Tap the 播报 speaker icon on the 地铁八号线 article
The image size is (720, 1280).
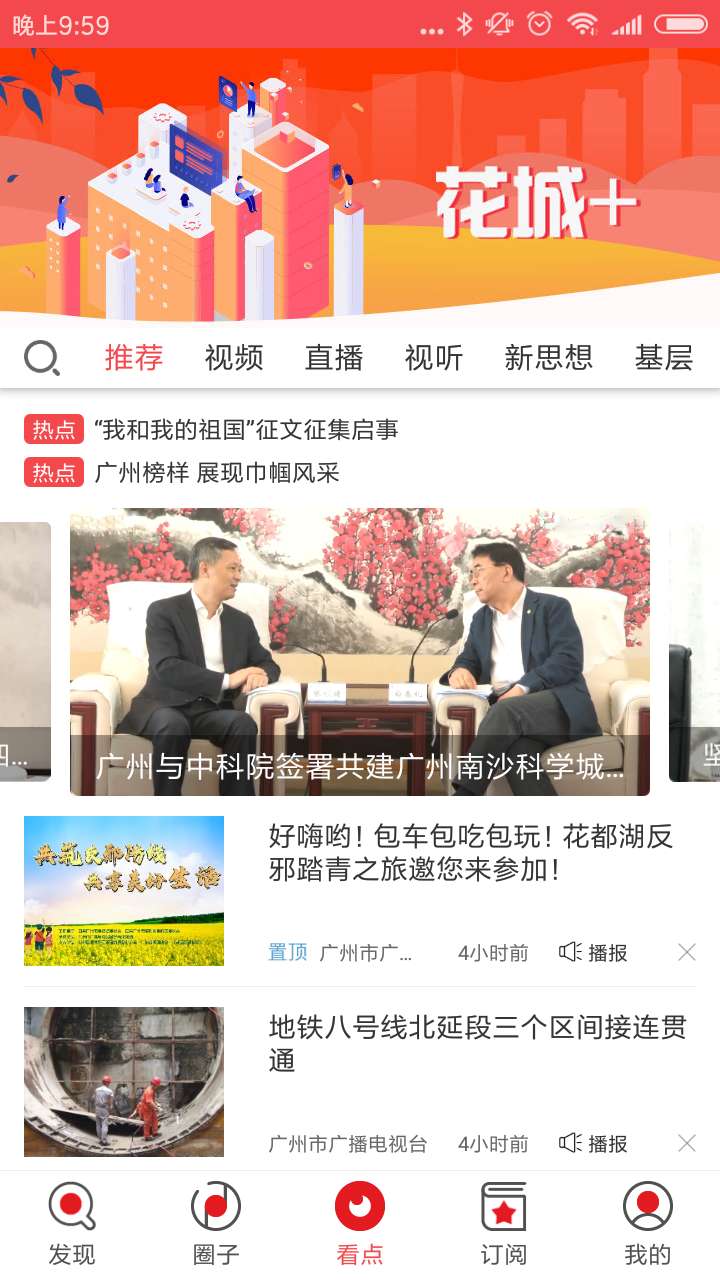click(568, 1143)
